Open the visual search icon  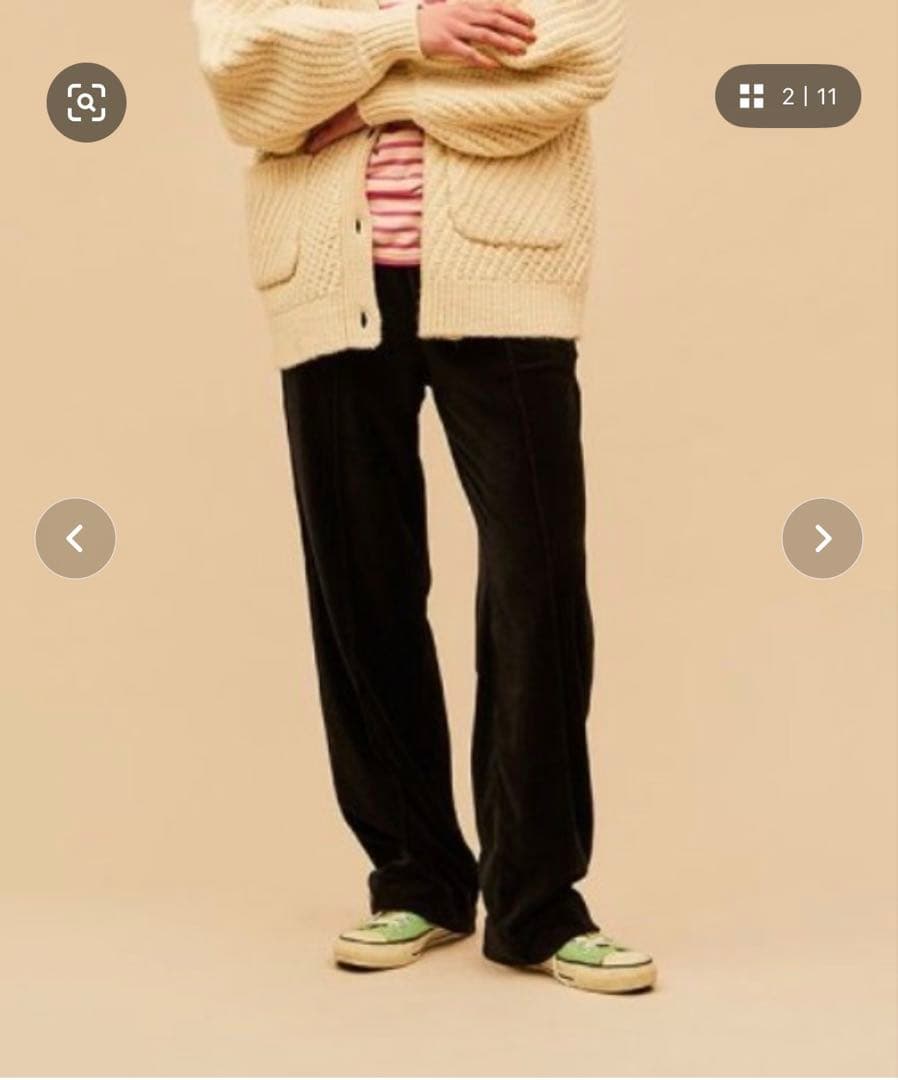(86, 102)
